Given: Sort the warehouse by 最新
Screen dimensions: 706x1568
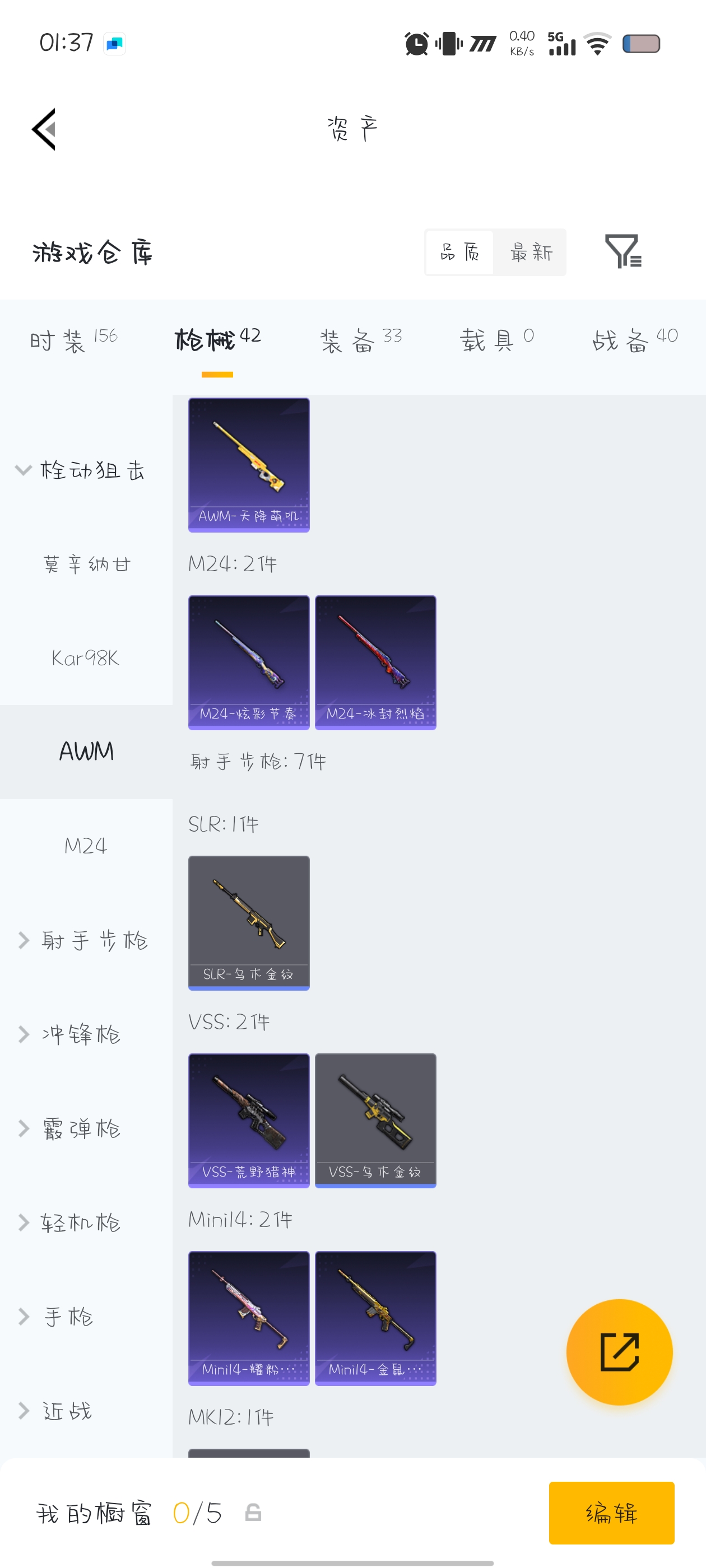Looking at the screenshot, I should click(x=531, y=252).
